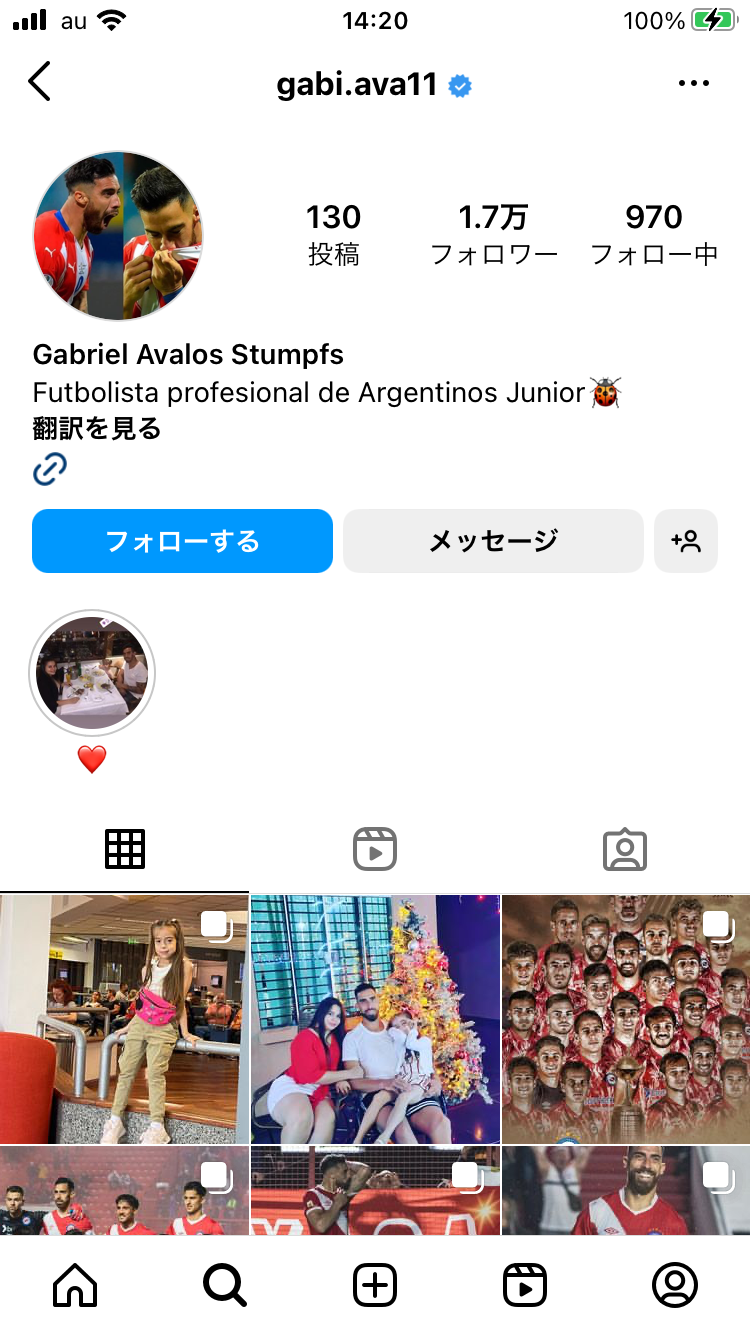Open the フォロー中 following list
The image size is (750, 1334).
(x=654, y=235)
